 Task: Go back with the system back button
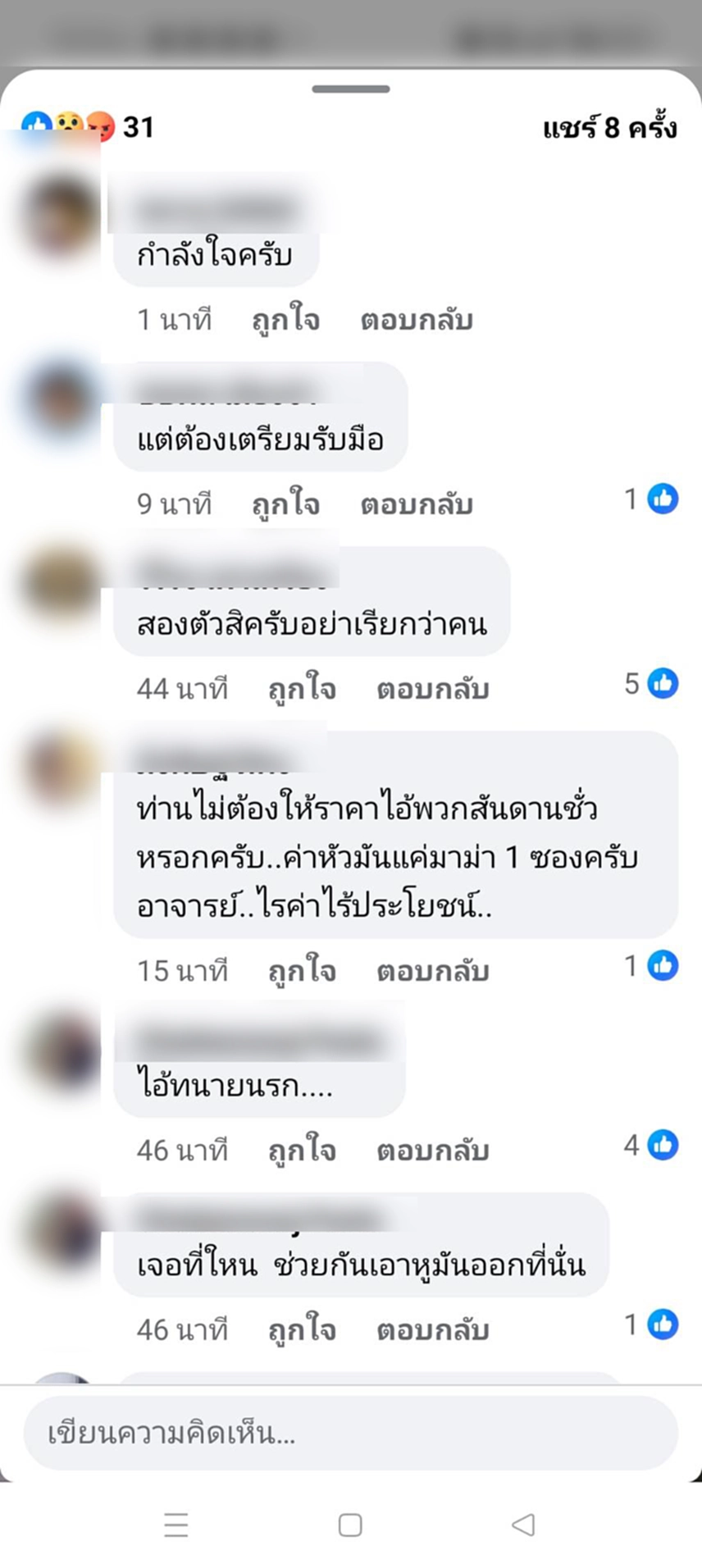[x=523, y=1525]
